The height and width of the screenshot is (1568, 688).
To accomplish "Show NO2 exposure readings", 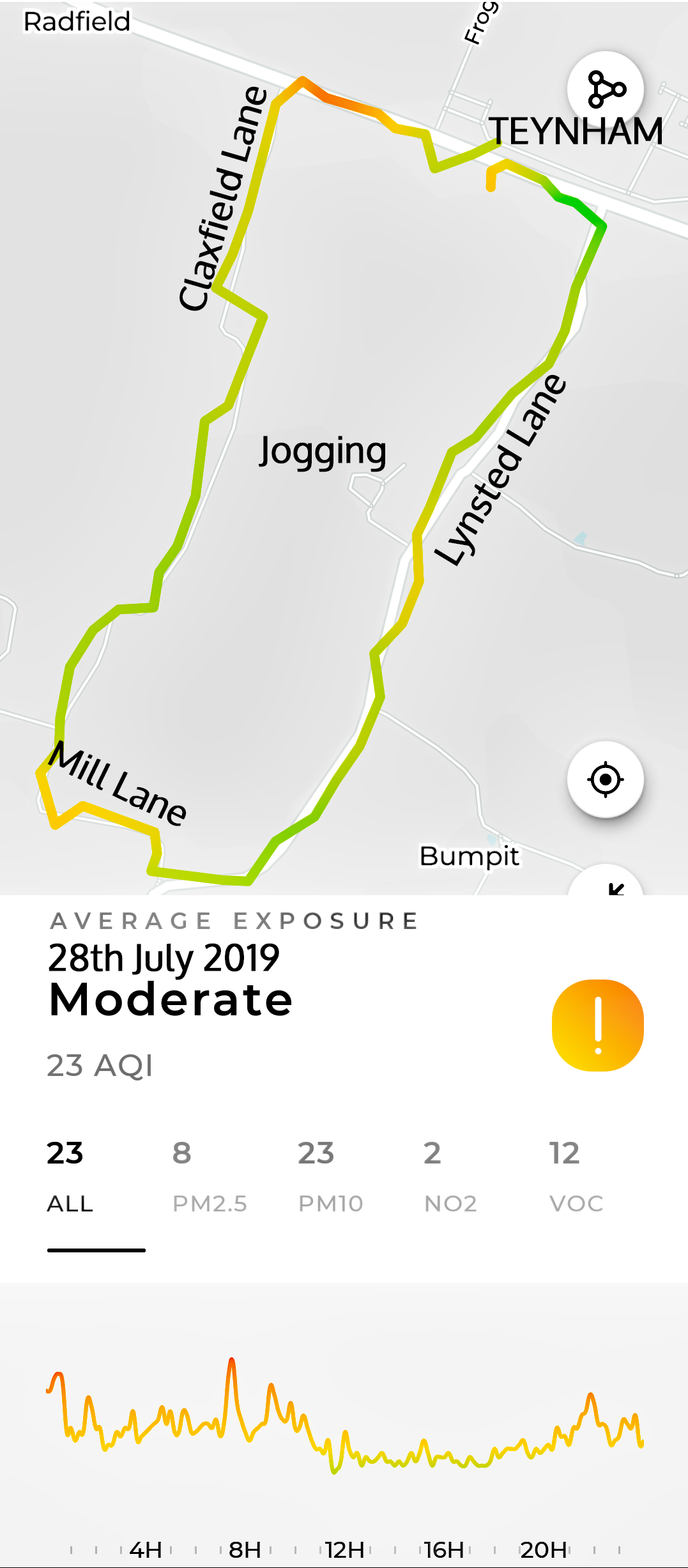I will [450, 1176].
